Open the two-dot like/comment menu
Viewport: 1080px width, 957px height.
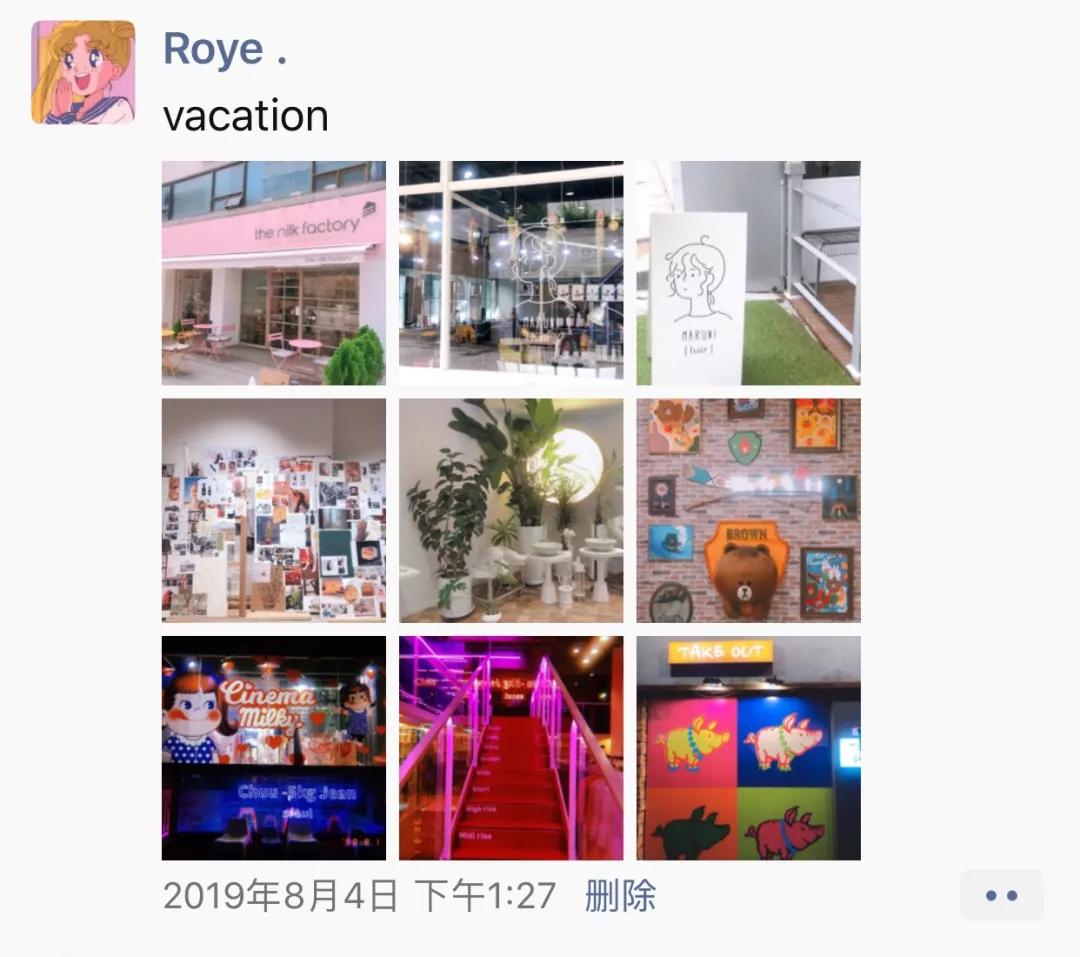1001,895
